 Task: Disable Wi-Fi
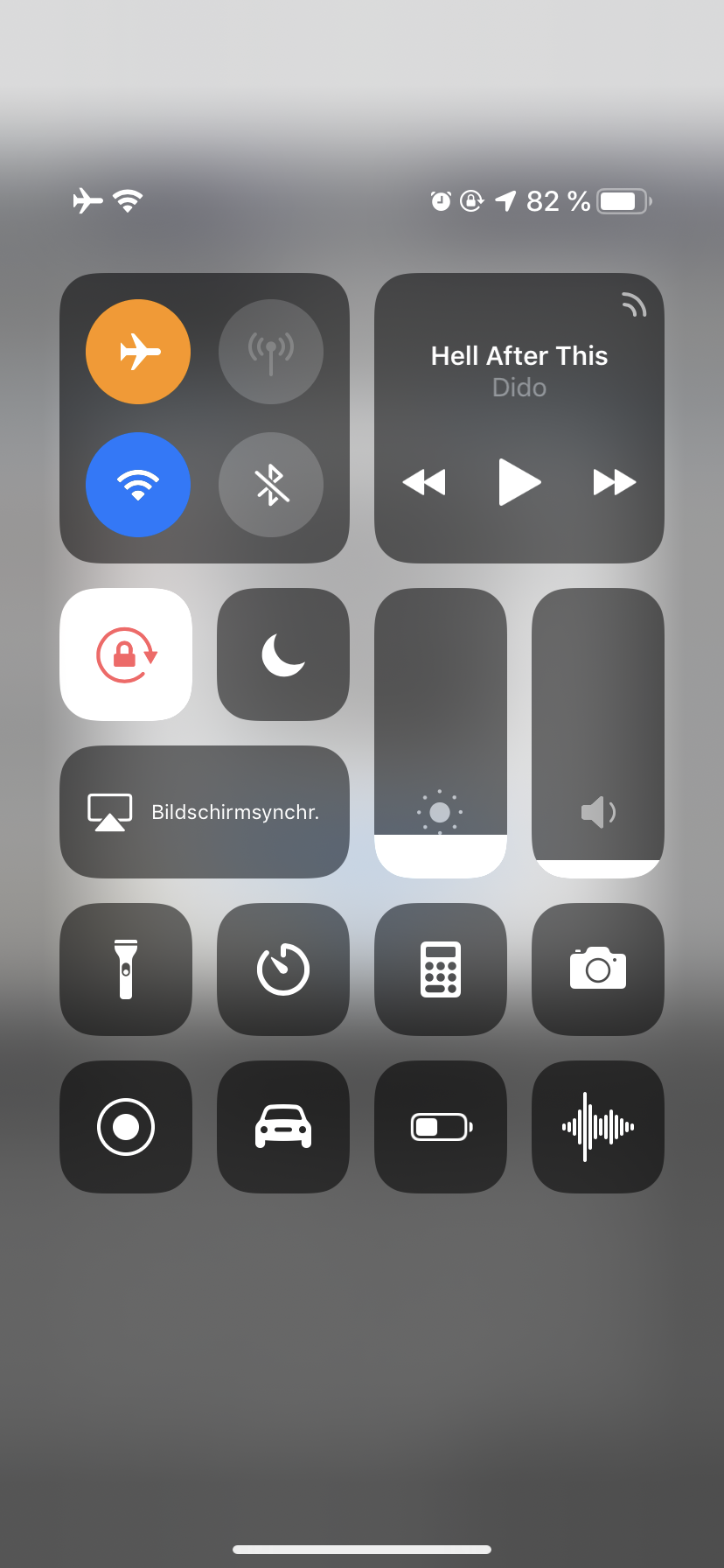click(138, 485)
